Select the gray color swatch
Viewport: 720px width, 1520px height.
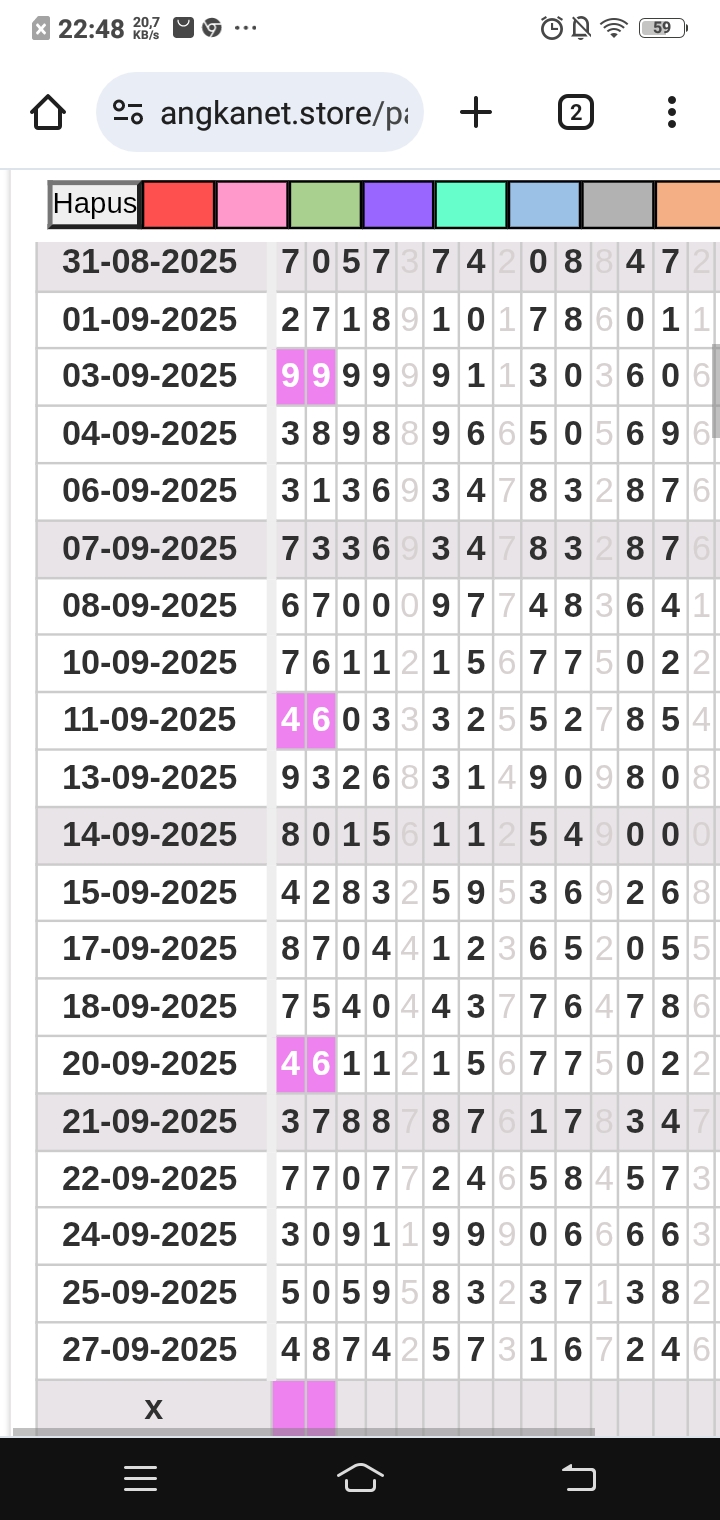coord(618,205)
